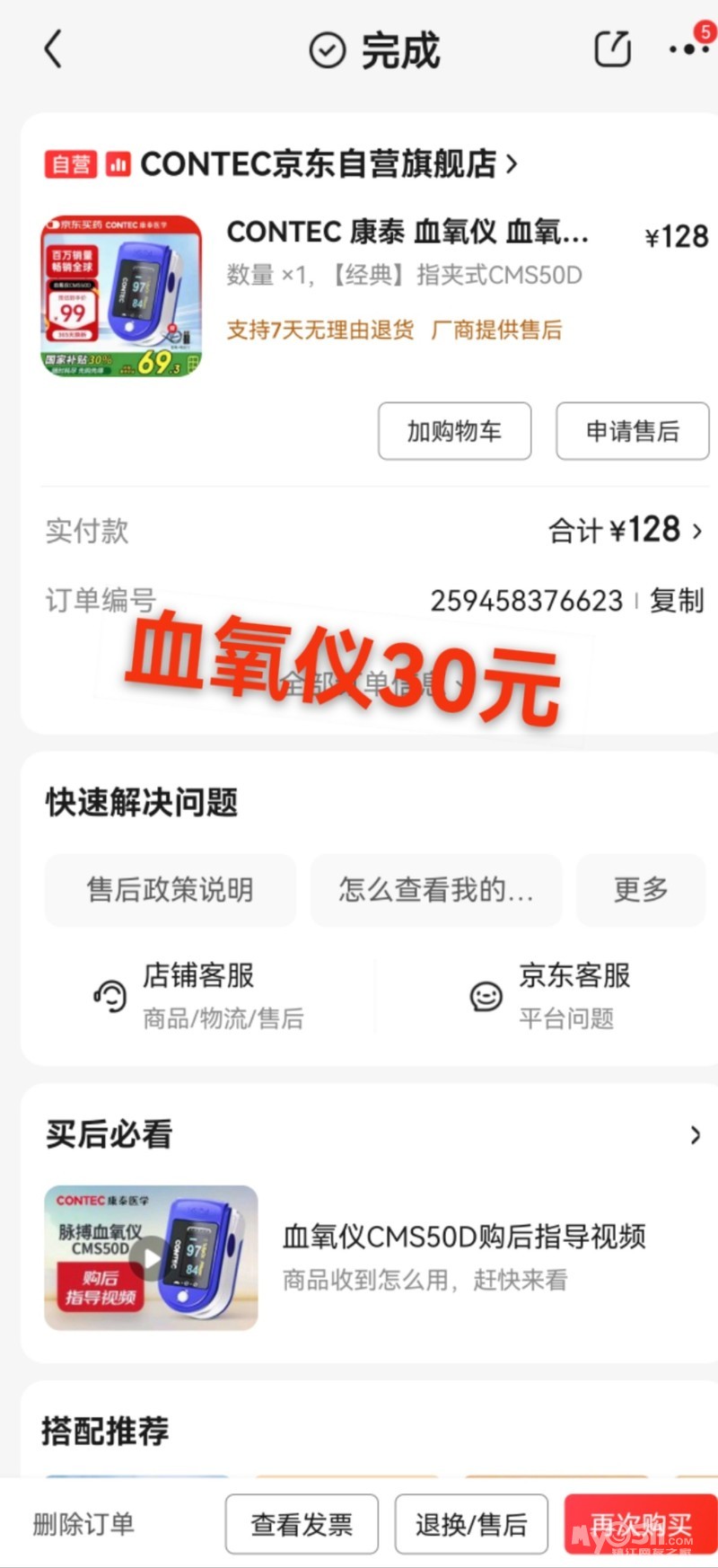This screenshot has height=1568, width=718.
Task: Go back using the top-left arrow
Action: (x=54, y=49)
